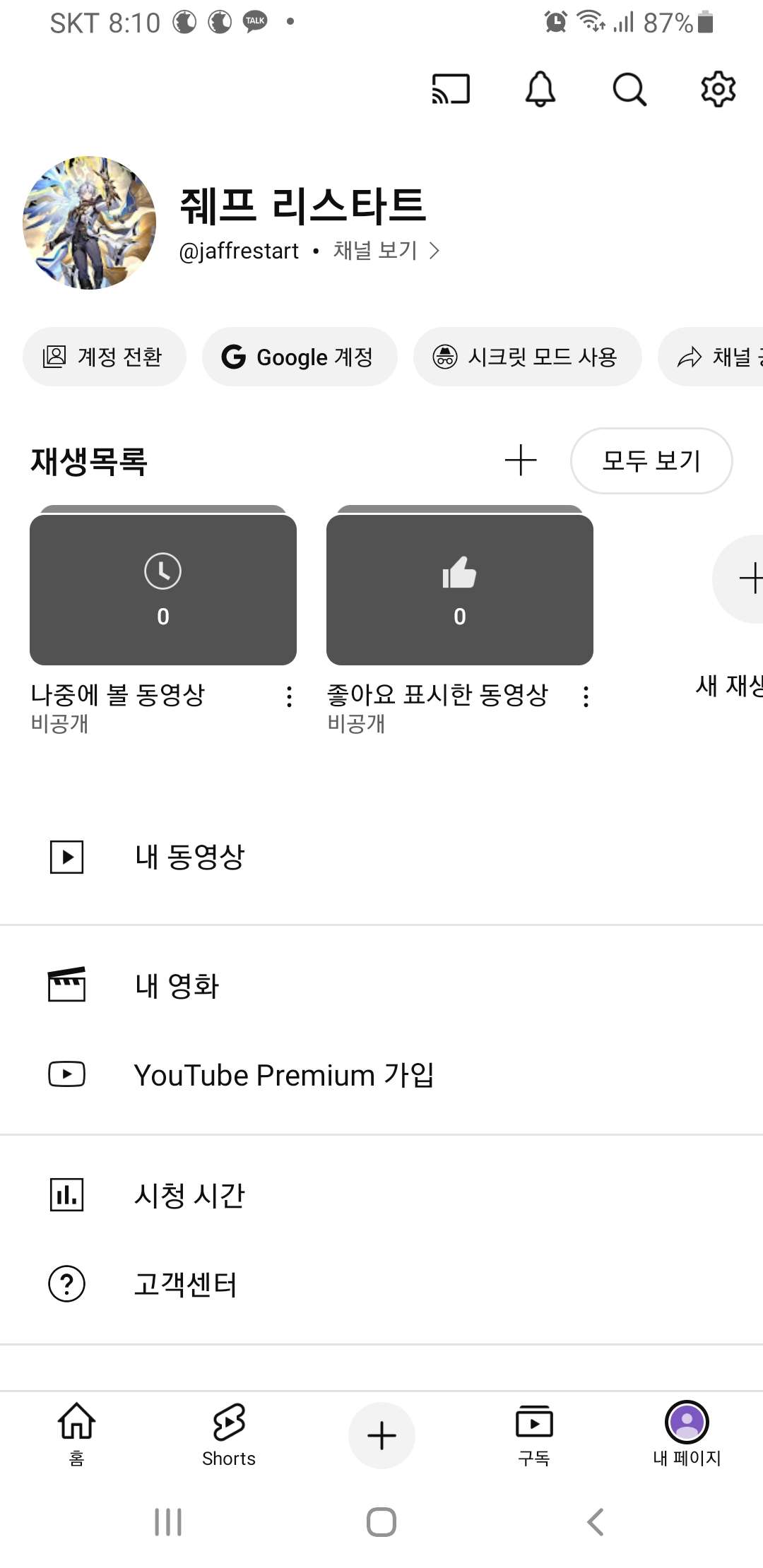
Task: Open 채널 보기 link under the channel name
Action: pos(386,250)
